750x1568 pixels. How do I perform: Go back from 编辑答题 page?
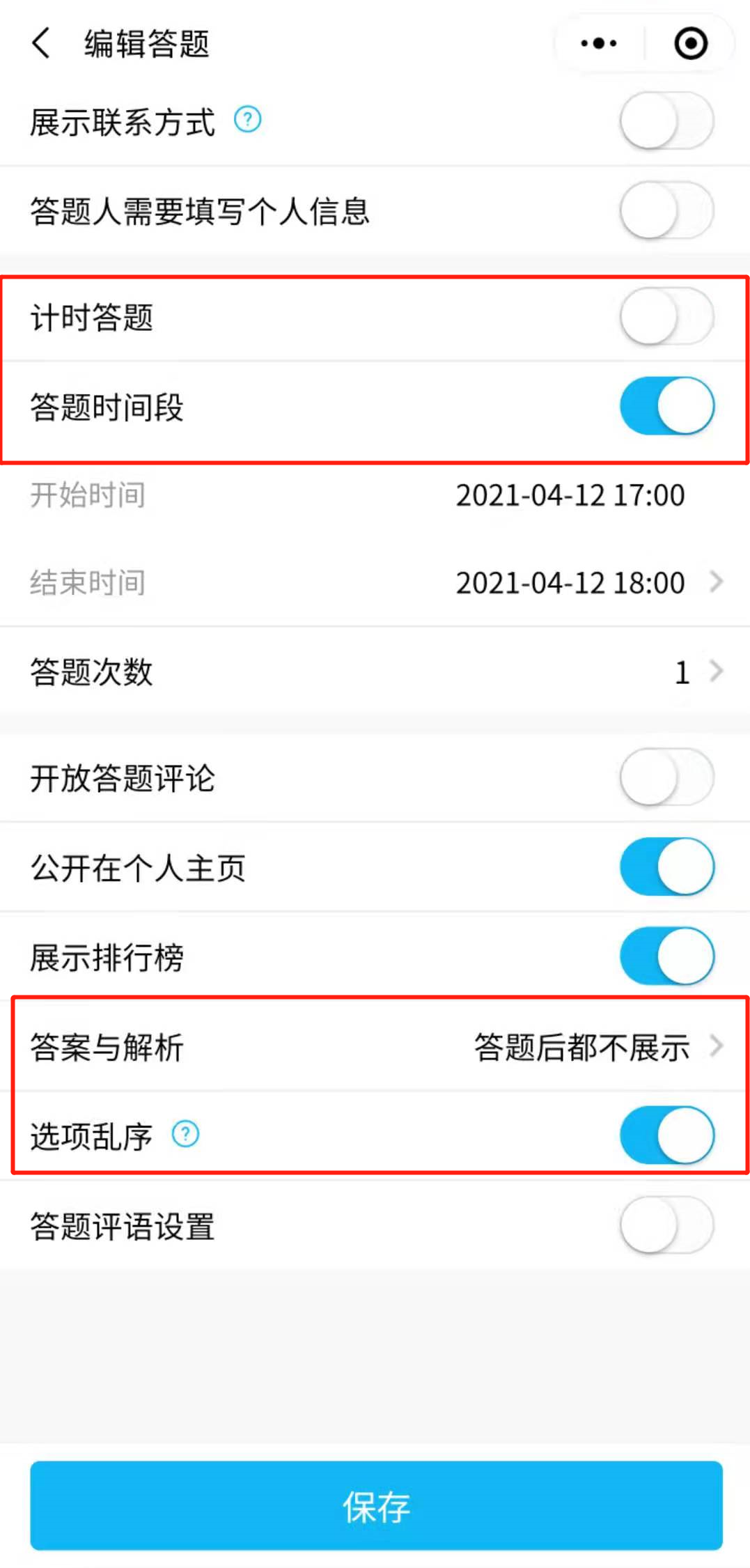[42, 43]
